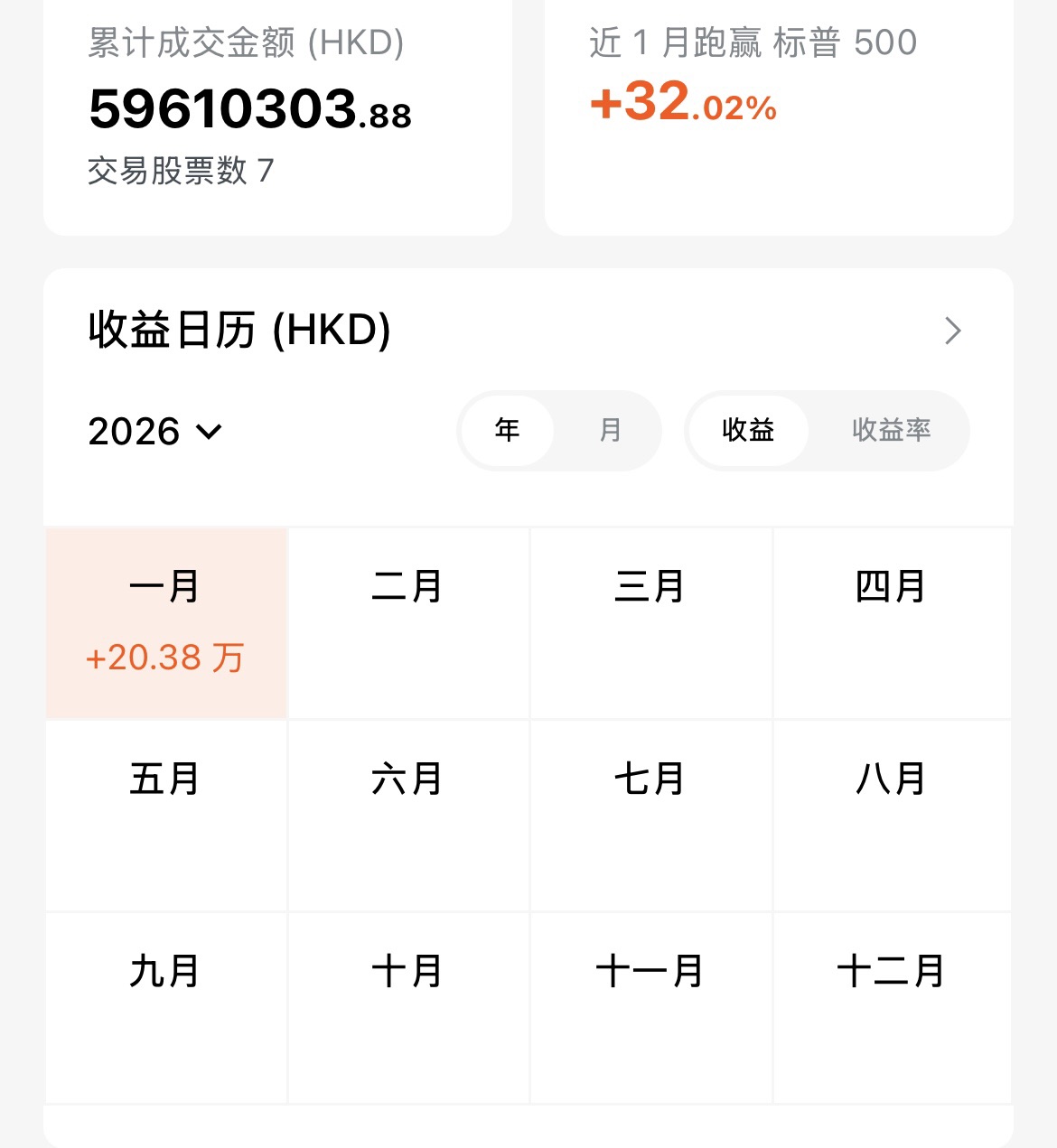1057x1148 pixels.
Task: Tap the 四月 calendar cell
Action: tap(892, 623)
